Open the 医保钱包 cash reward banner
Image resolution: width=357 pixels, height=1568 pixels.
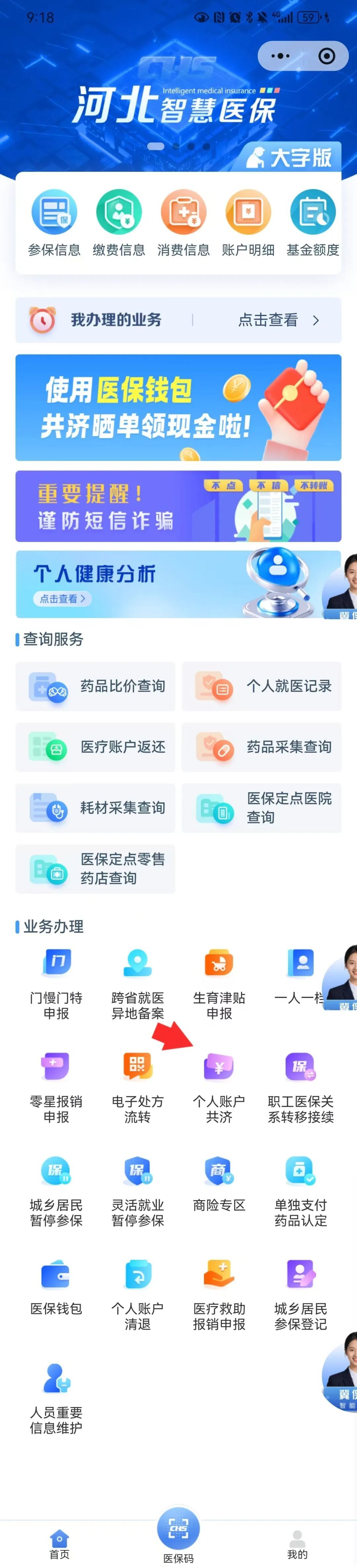point(178,407)
